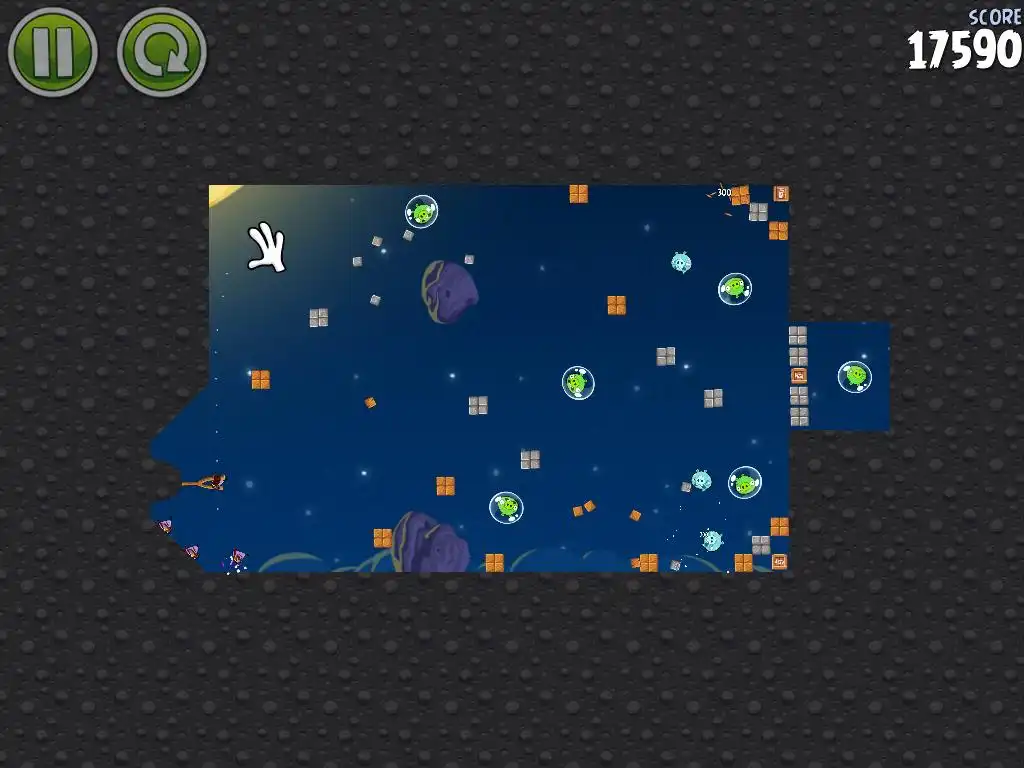The height and width of the screenshot is (768, 1024).
Task: Restart the current level
Action: click(161, 52)
